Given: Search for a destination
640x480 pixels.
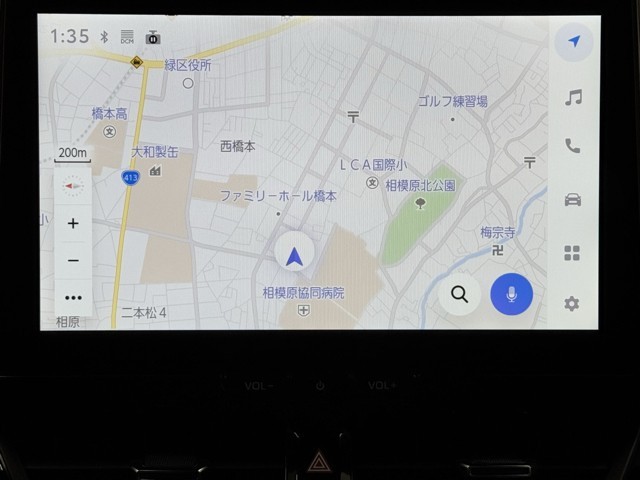Looking at the screenshot, I should coord(460,294).
